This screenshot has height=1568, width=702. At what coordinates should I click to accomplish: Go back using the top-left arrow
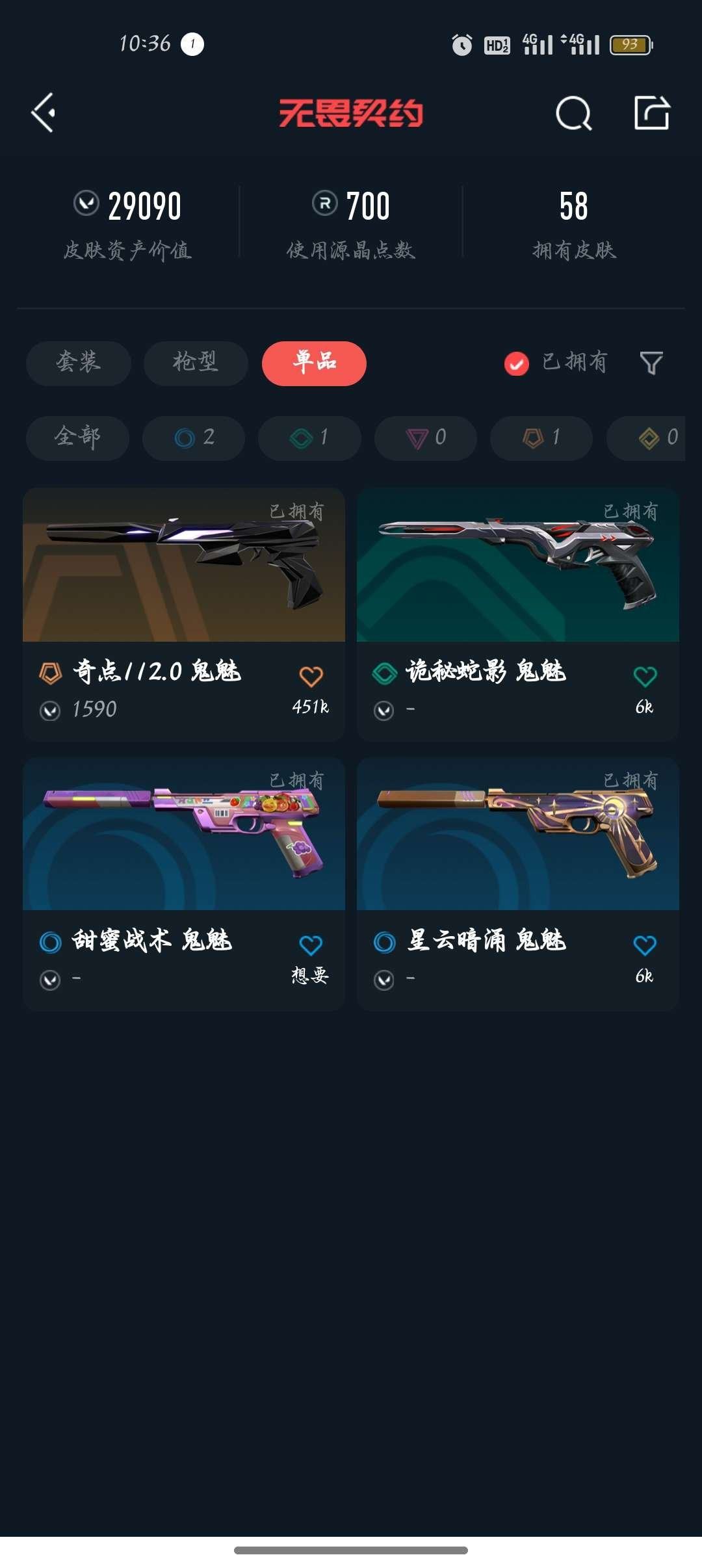(x=43, y=112)
